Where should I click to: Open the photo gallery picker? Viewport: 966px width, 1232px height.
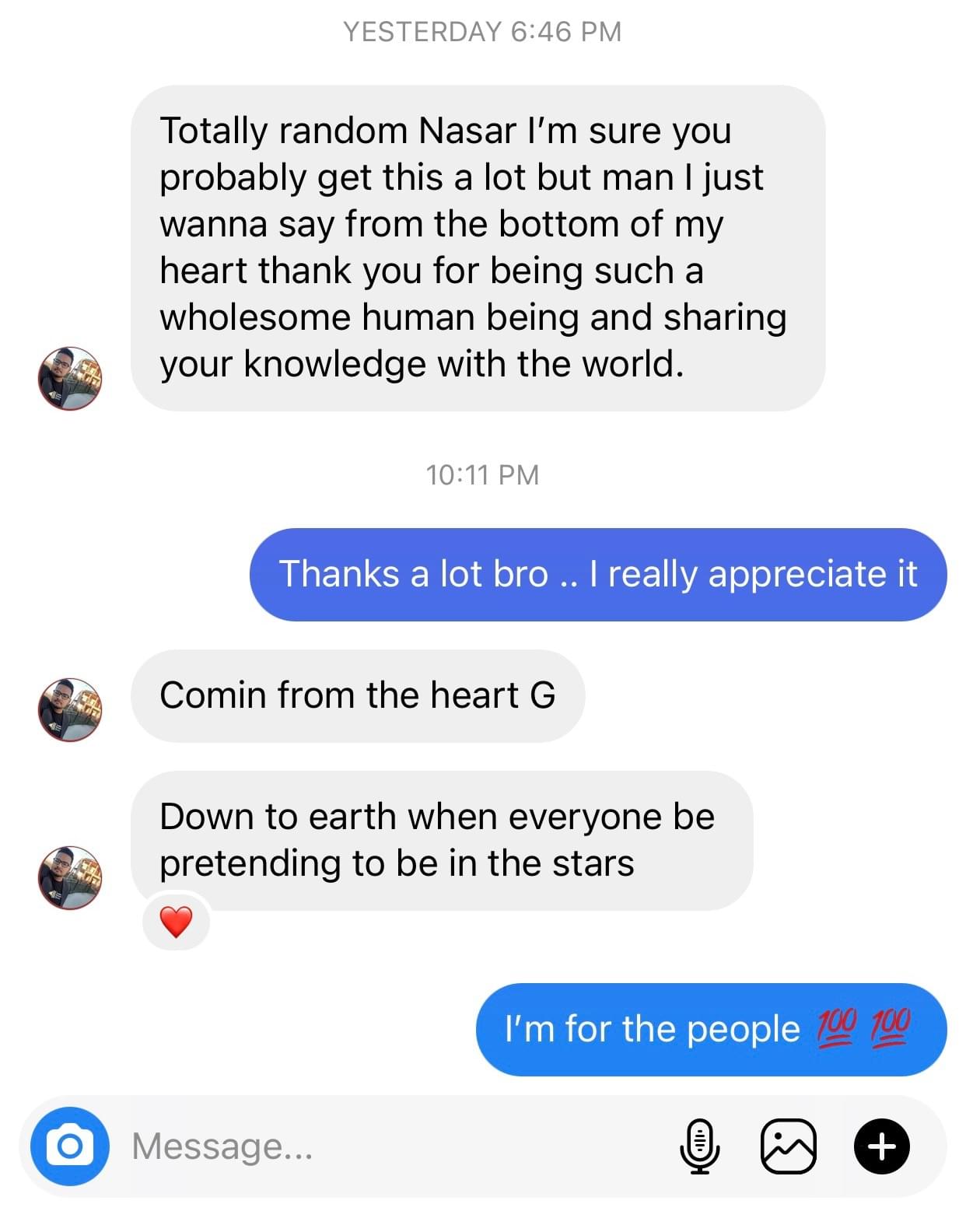[x=788, y=1146]
